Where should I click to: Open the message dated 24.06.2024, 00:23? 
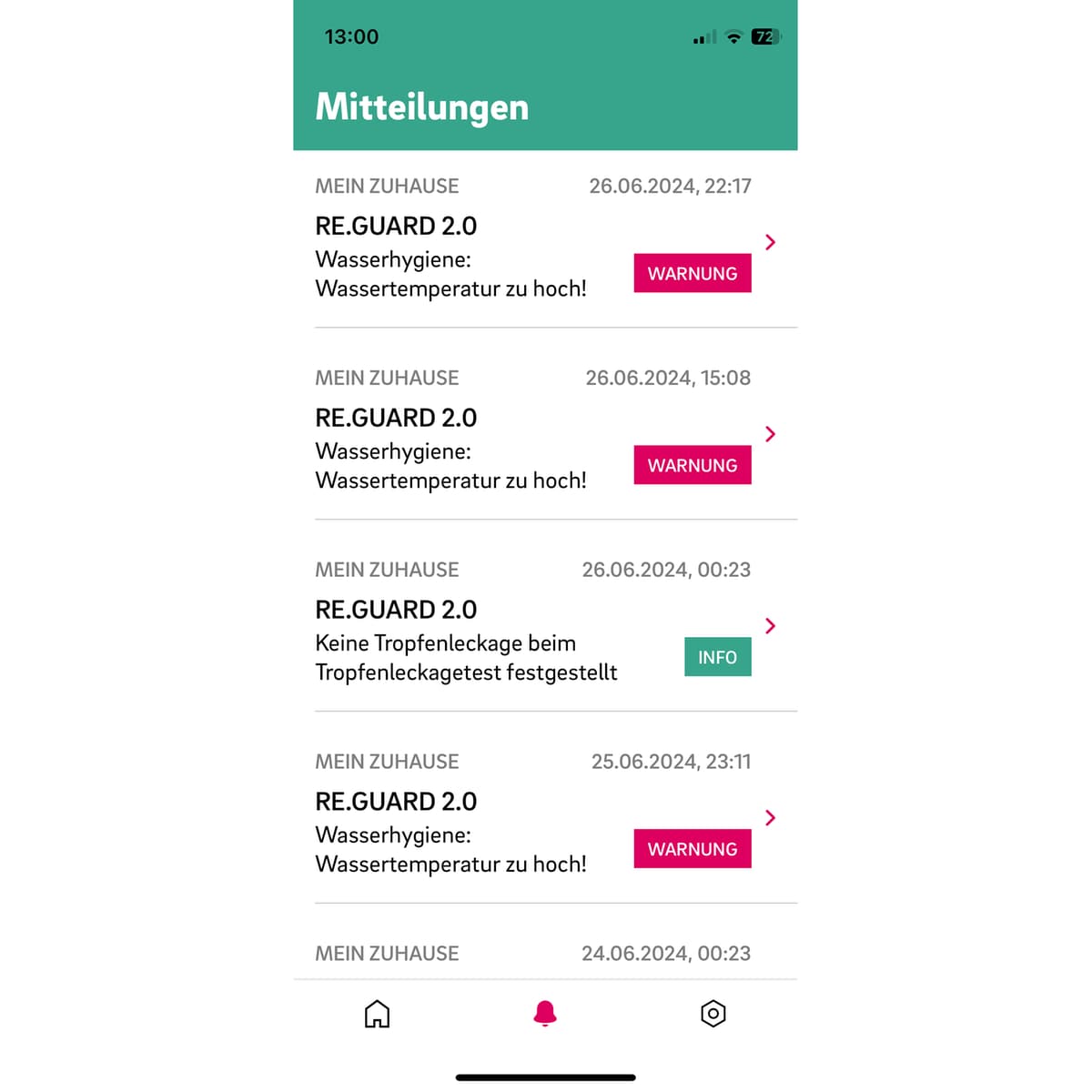tap(544, 955)
